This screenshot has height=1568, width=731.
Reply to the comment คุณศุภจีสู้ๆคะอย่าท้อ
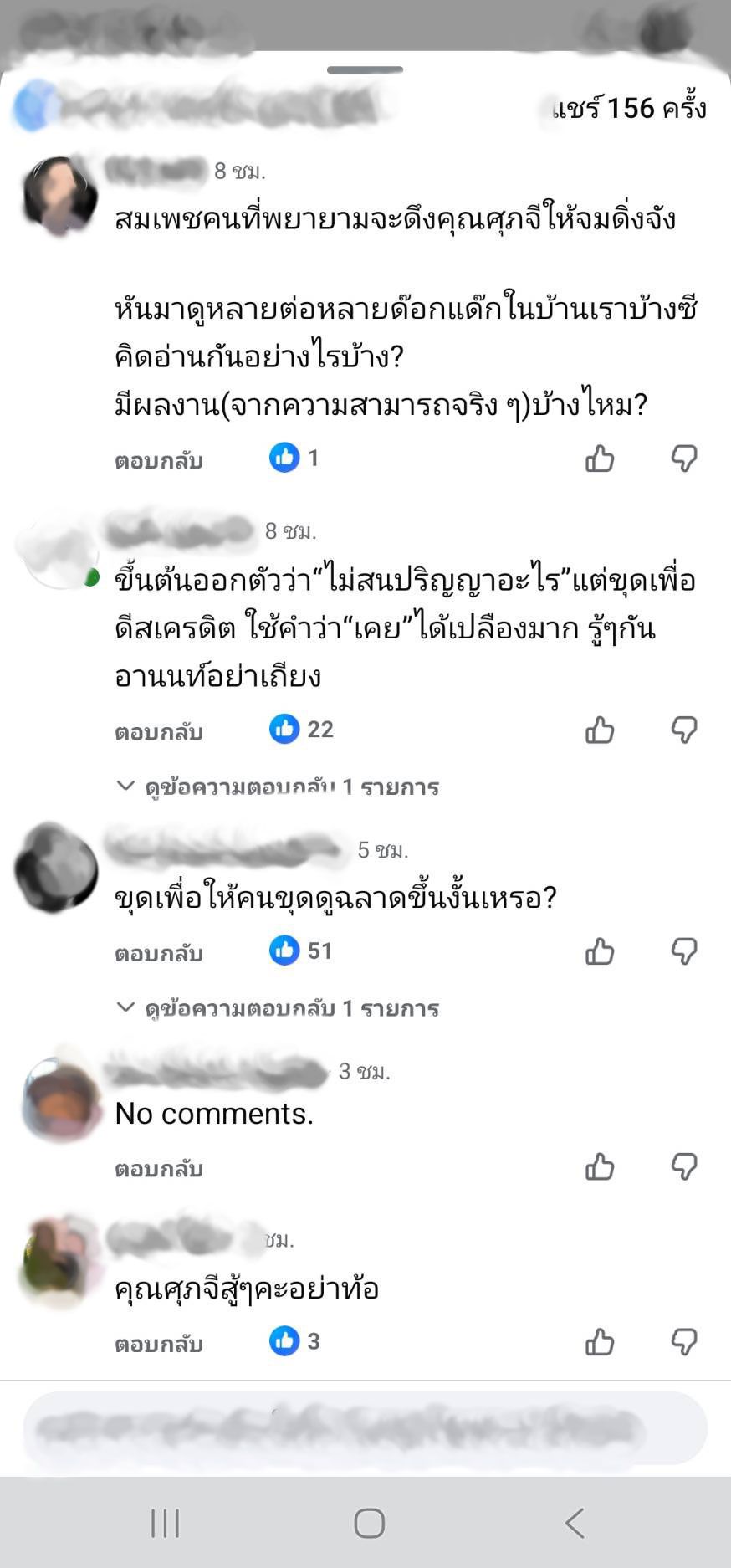tap(159, 1344)
